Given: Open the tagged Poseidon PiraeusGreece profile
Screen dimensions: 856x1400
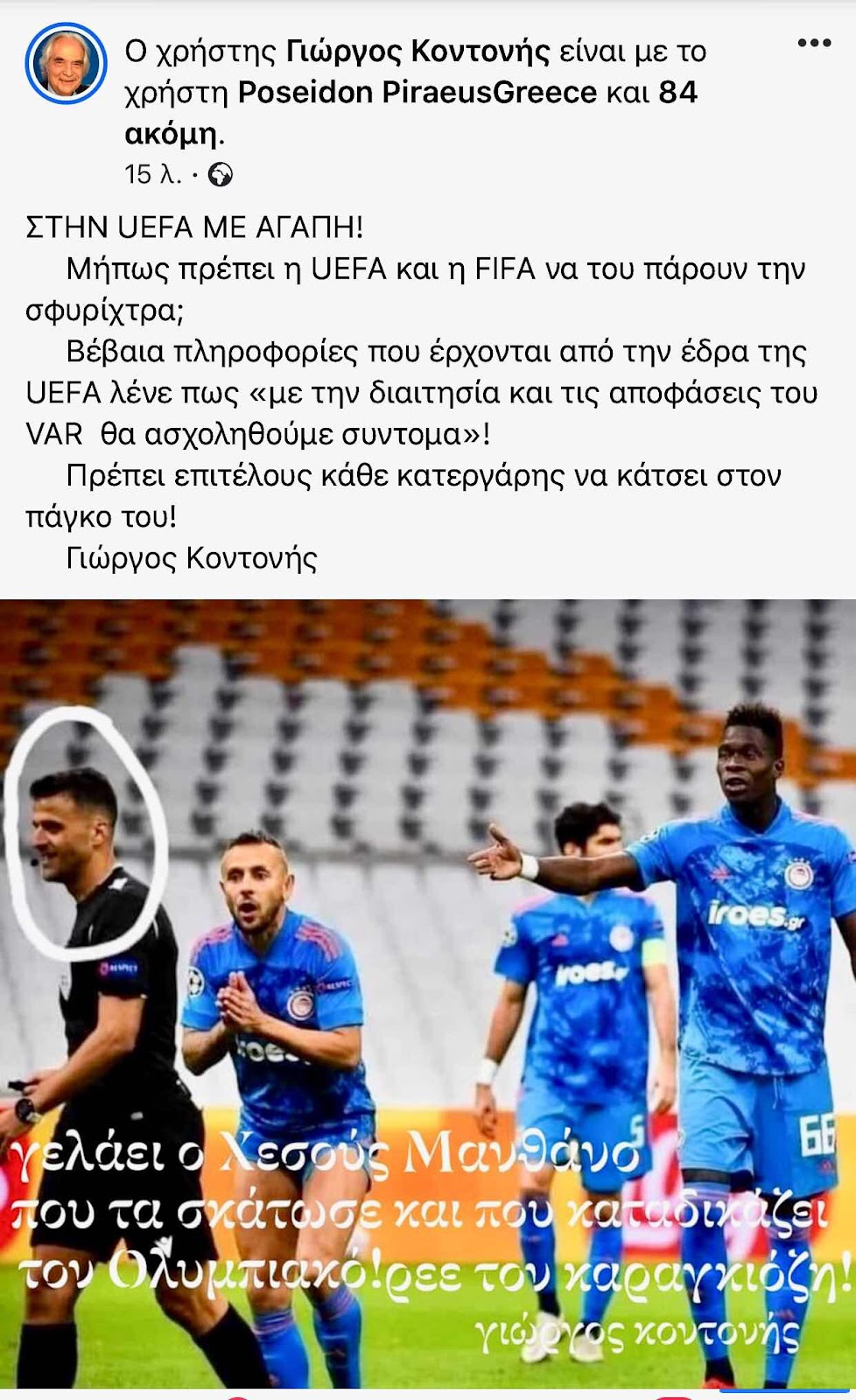Looking at the screenshot, I should pyautogui.click(x=417, y=92).
